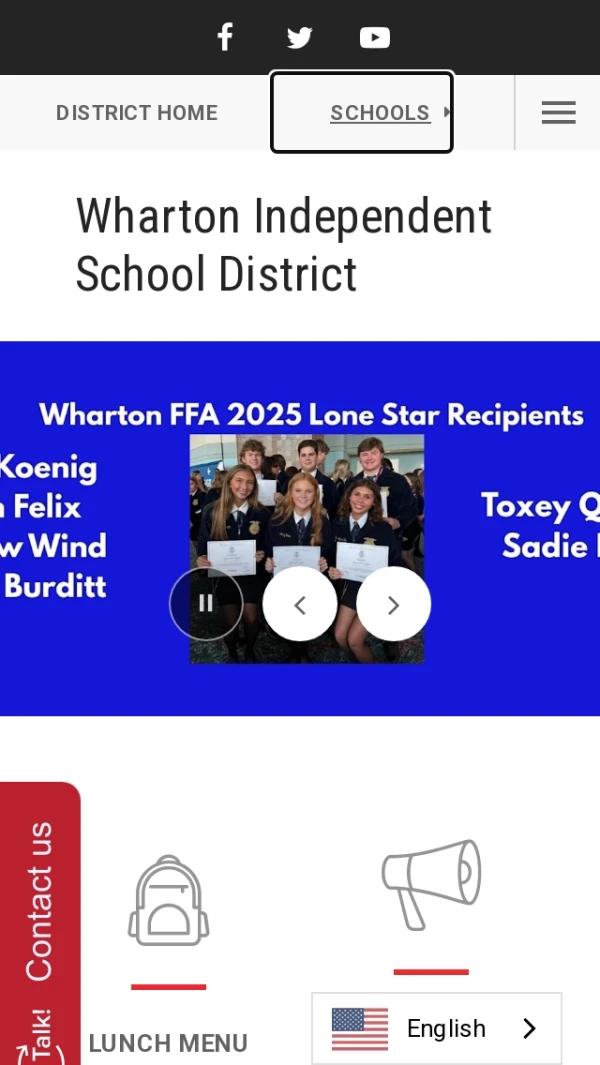This screenshot has width=600, height=1065.
Task: Expand the Schools menu
Action: (380, 113)
